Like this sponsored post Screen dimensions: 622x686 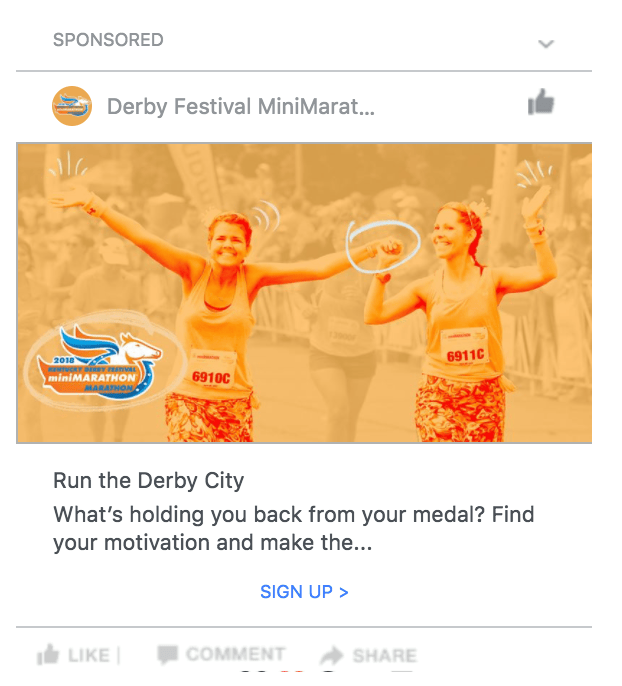(x=75, y=655)
